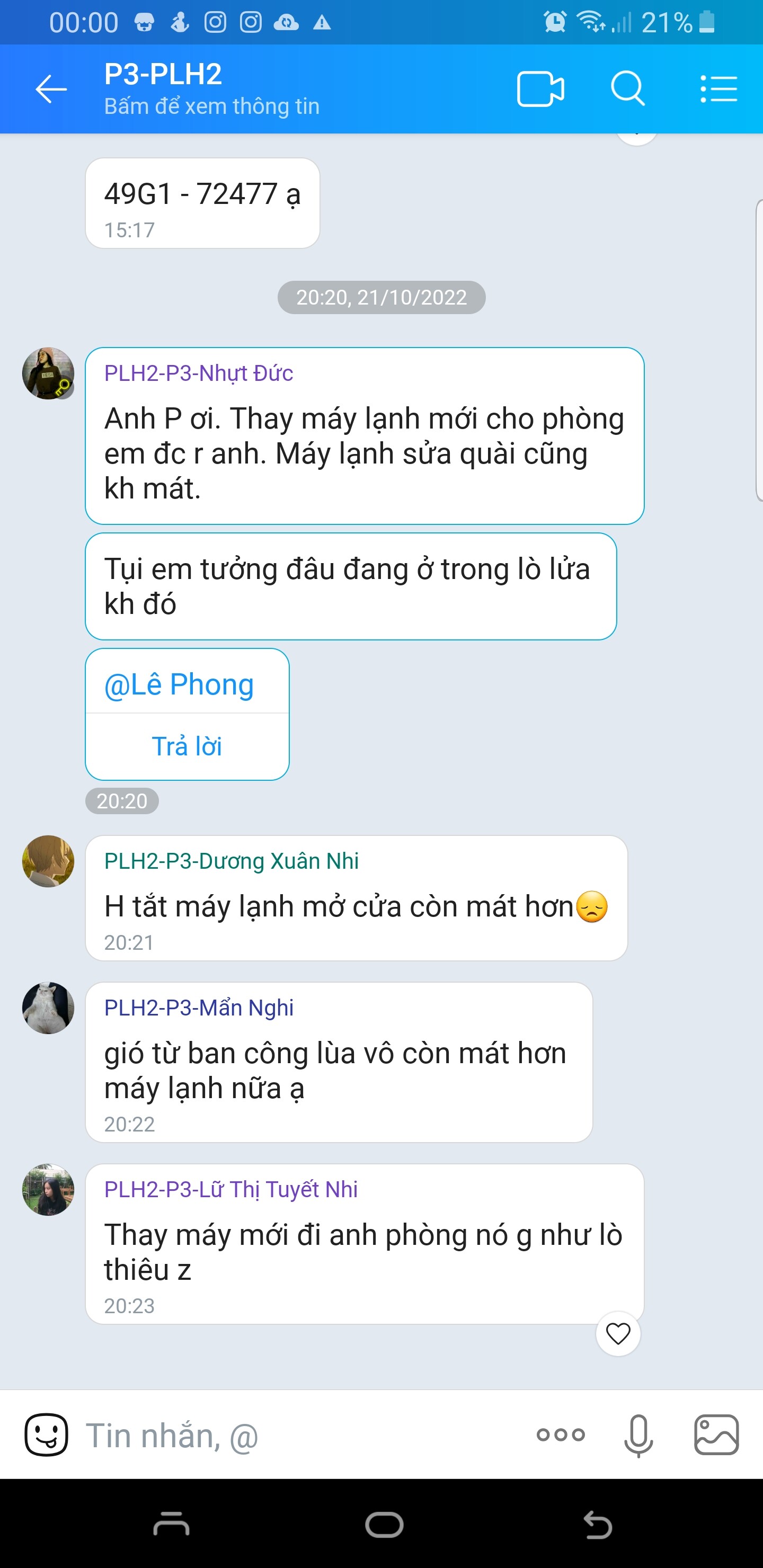Like Lữ Thị Tuyết Nhi's message
Viewport: 763px width, 1568px height.
pyautogui.click(x=617, y=1334)
